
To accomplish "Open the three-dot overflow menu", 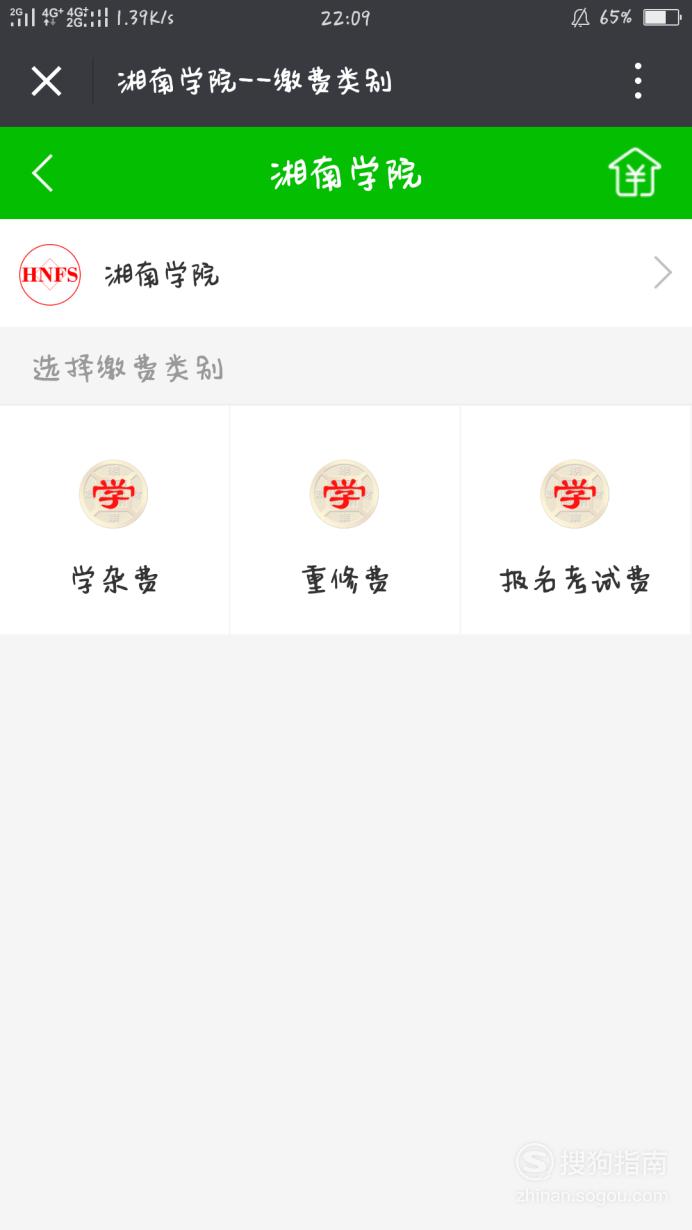I will click(x=638, y=81).
